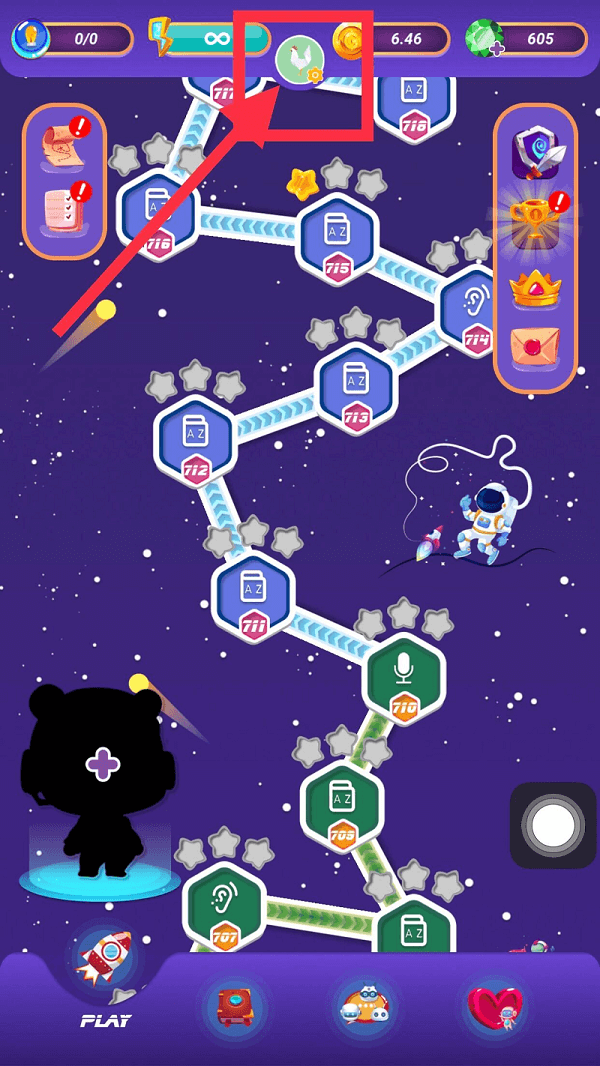Open level 715 node
The image size is (600, 1066).
(x=338, y=238)
